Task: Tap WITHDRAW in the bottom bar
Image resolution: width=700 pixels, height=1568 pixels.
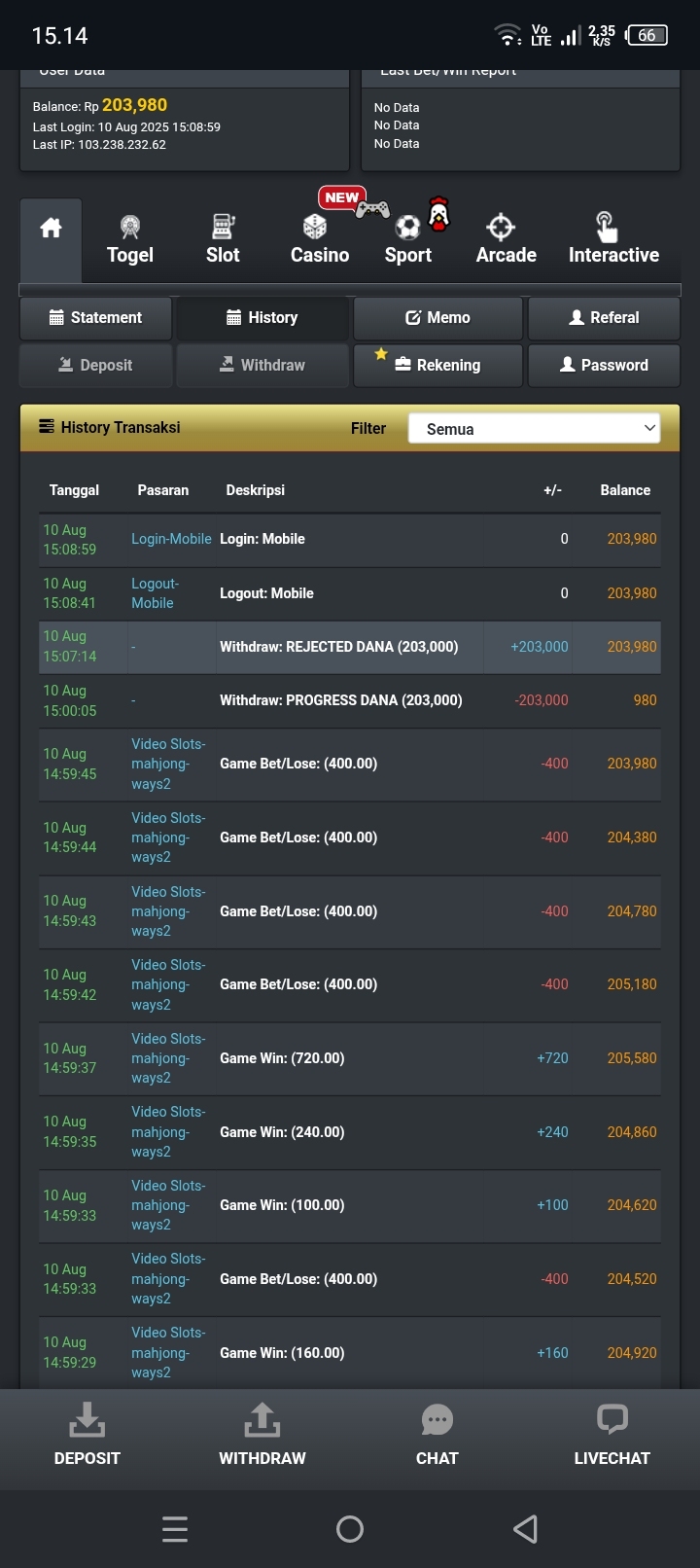Action: [x=262, y=1435]
